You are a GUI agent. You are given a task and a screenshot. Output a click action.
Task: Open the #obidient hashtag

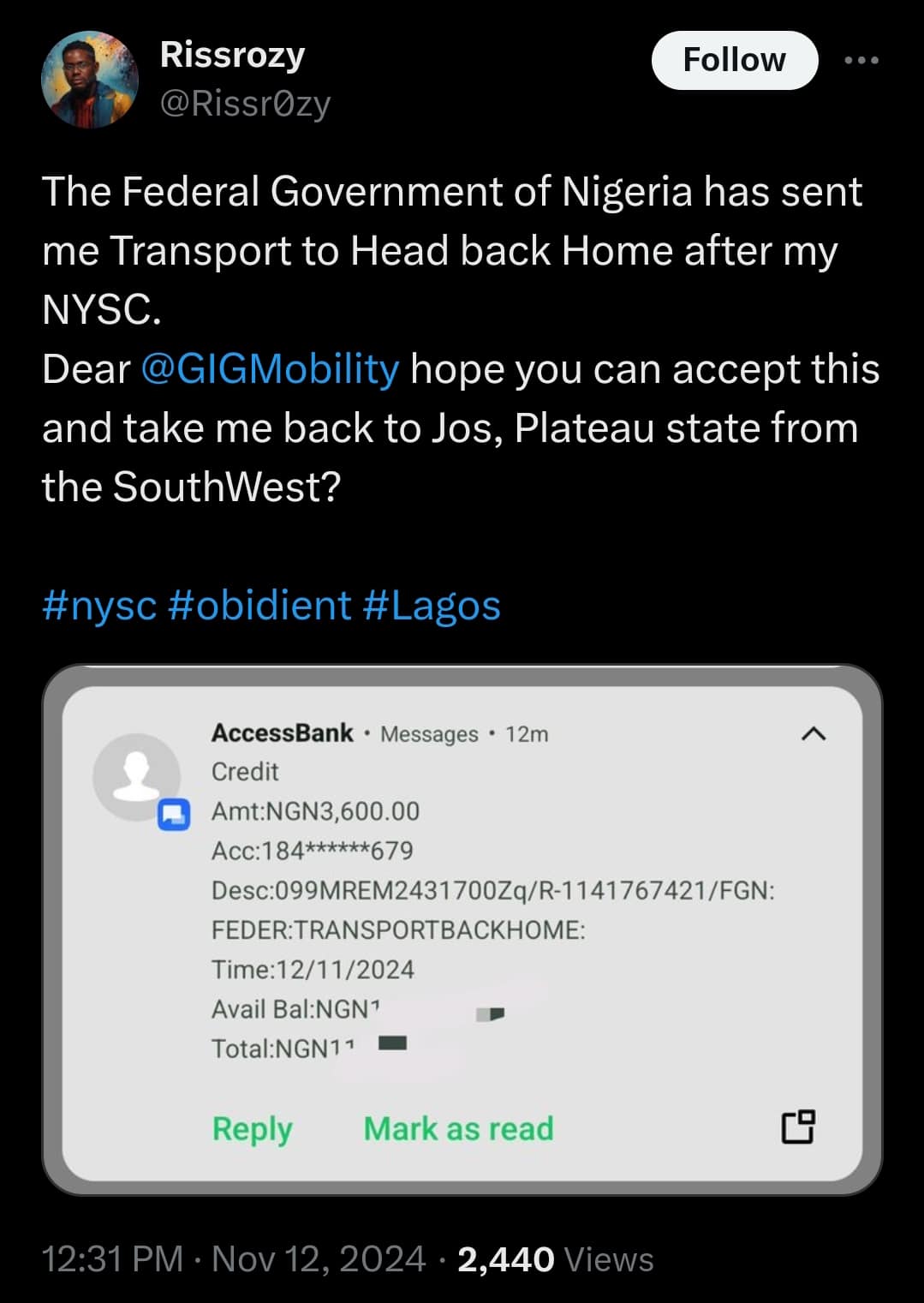point(259,605)
